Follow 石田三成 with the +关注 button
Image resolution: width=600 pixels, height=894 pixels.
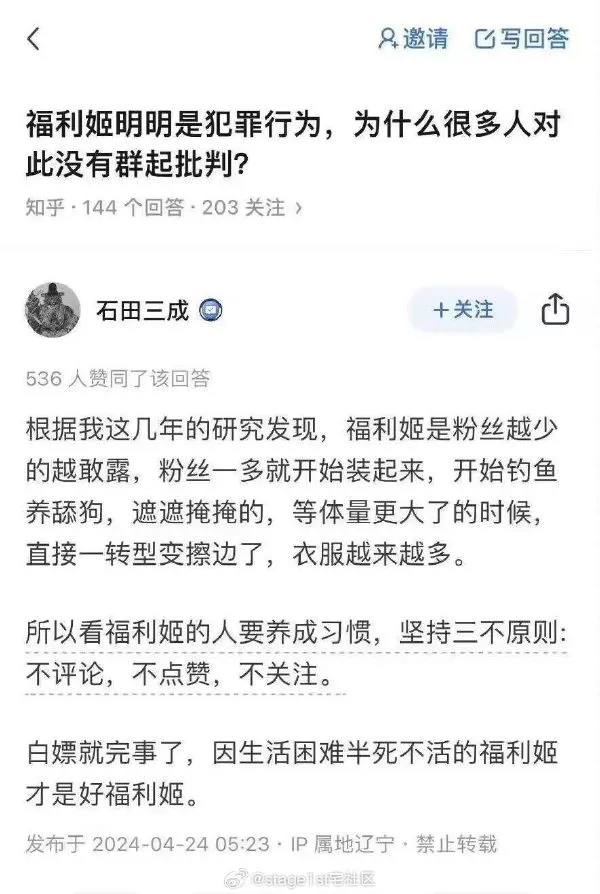[x=463, y=310]
